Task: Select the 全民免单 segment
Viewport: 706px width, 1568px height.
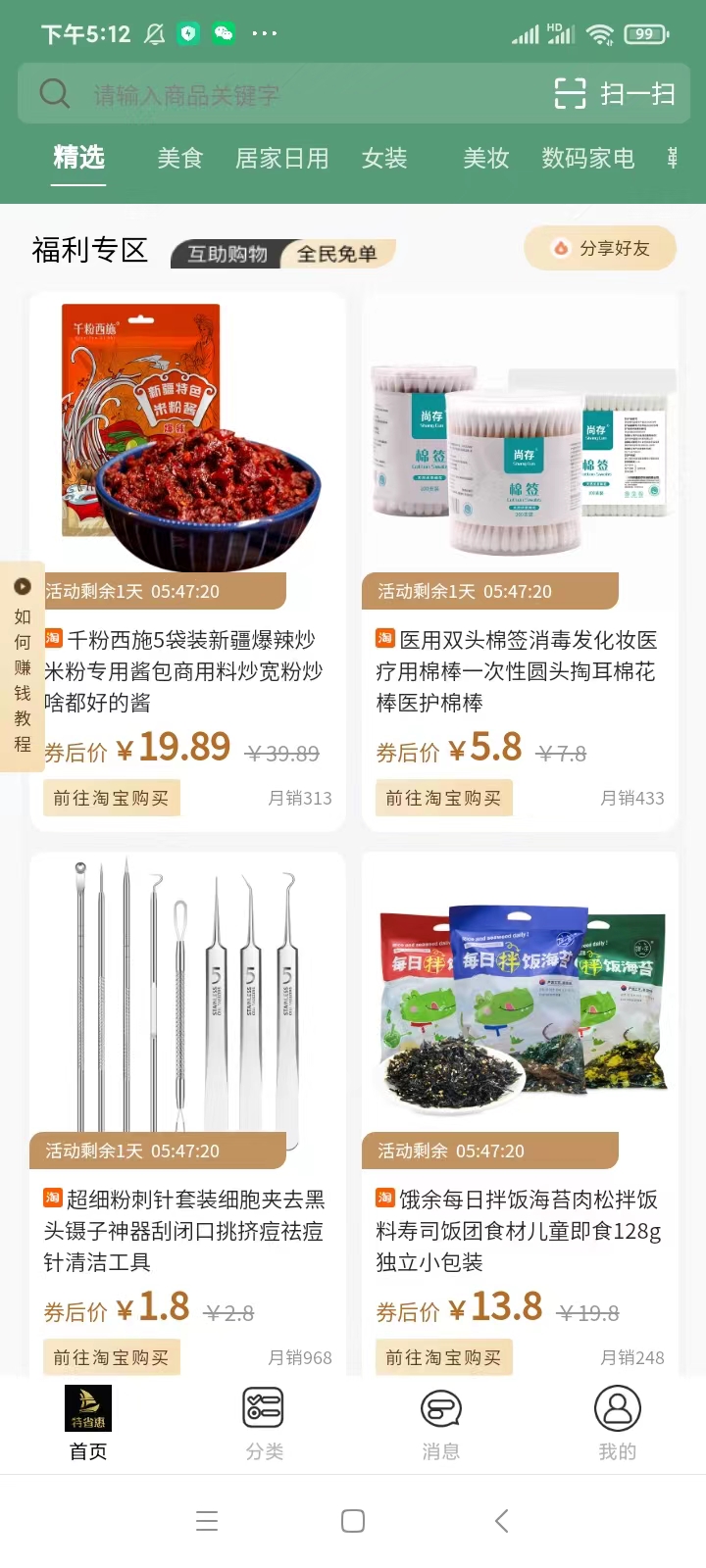Action: [338, 254]
